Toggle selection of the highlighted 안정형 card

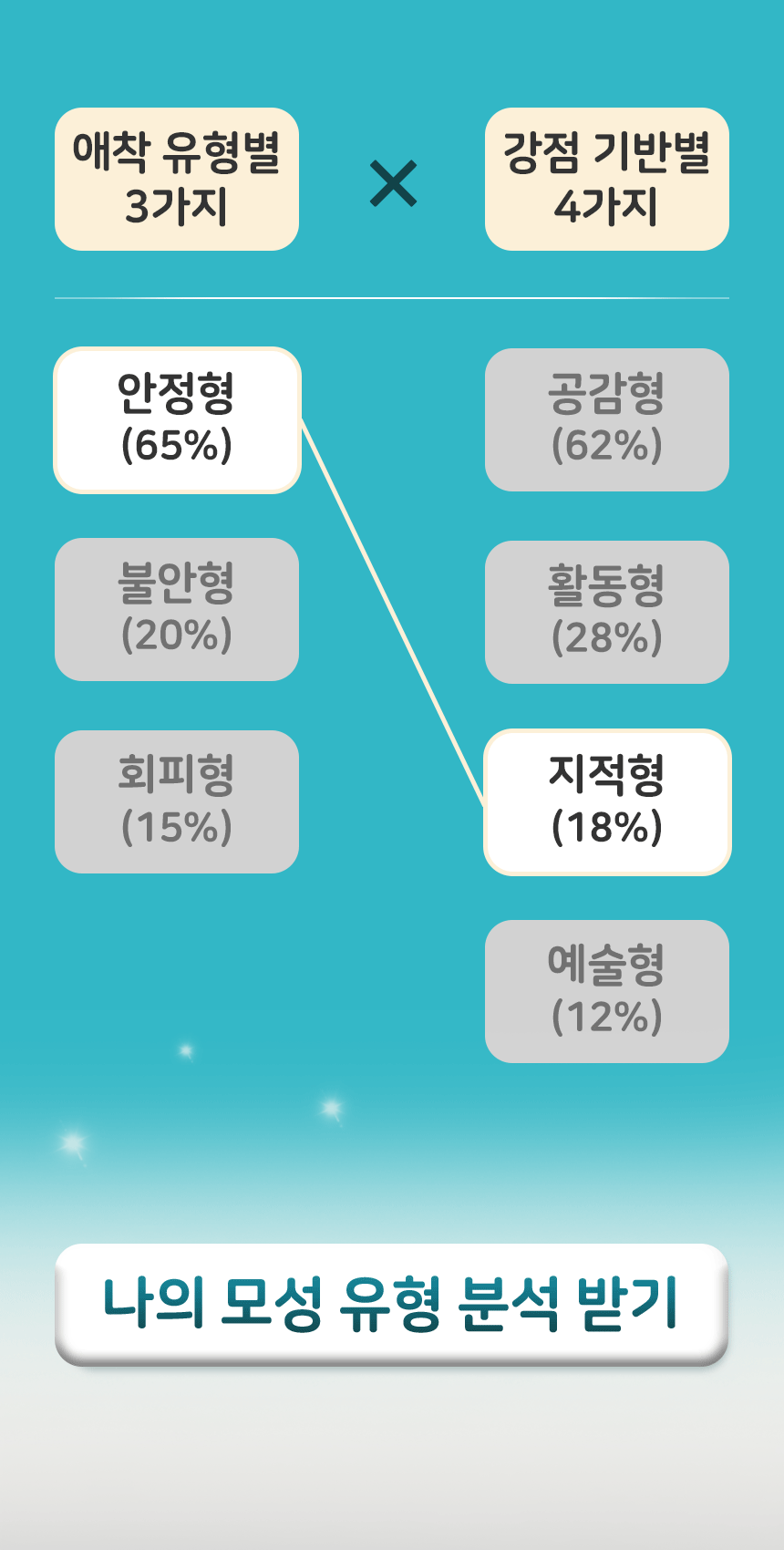click(178, 418)
